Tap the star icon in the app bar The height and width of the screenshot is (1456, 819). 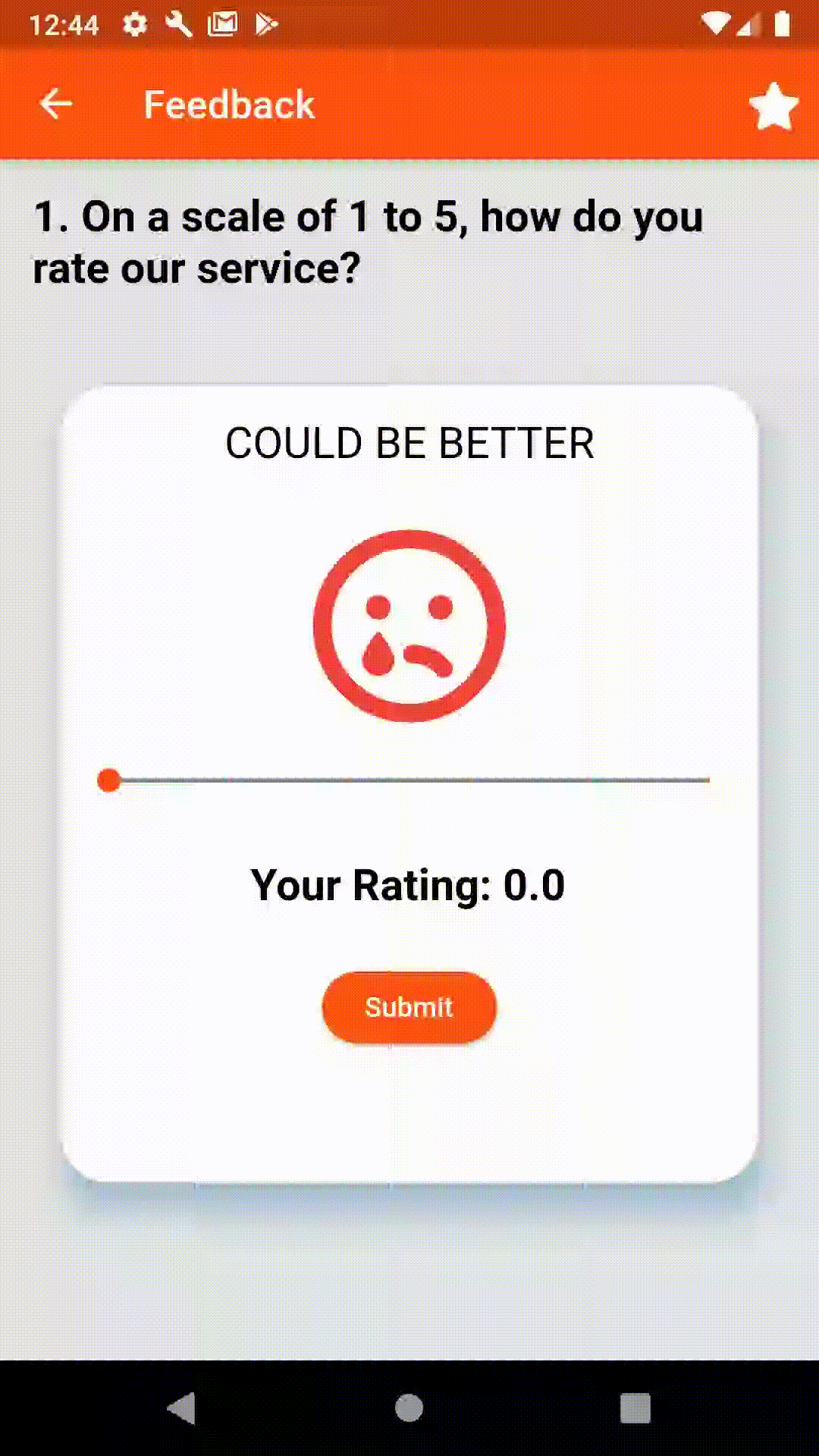[773, 107]
